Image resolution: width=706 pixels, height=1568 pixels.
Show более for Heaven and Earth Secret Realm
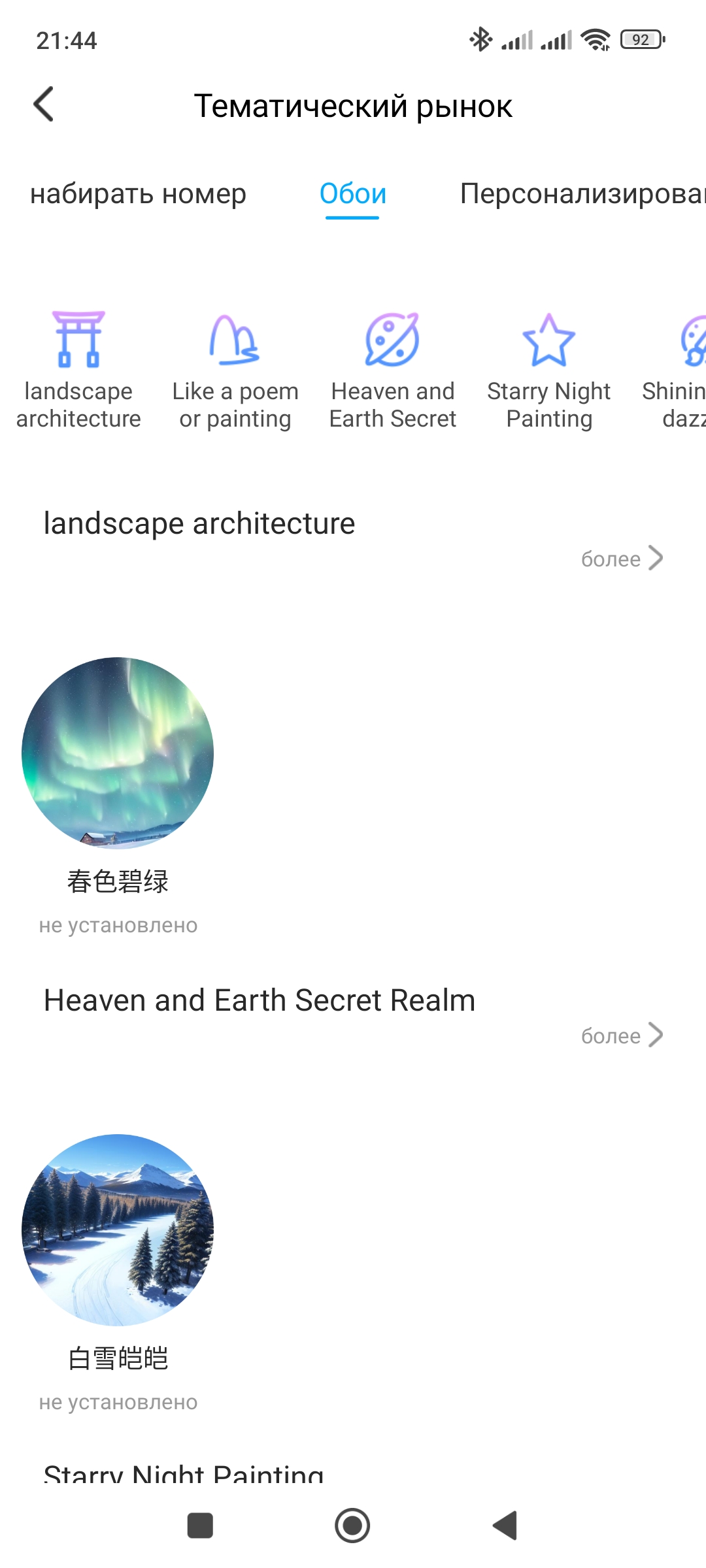pyautogui.click(x=622, y=1036)
